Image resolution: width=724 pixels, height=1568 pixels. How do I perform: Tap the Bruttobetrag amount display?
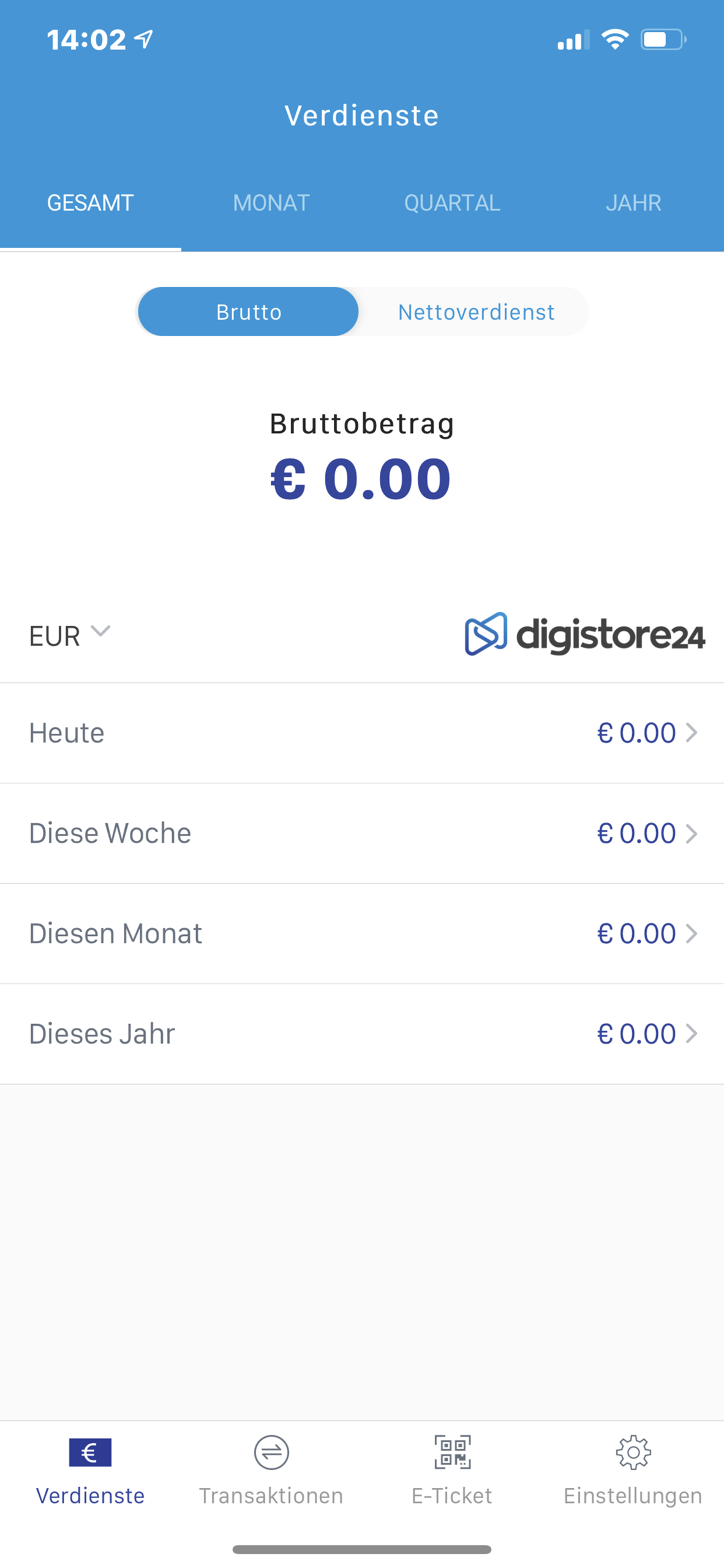coord(361,481)
